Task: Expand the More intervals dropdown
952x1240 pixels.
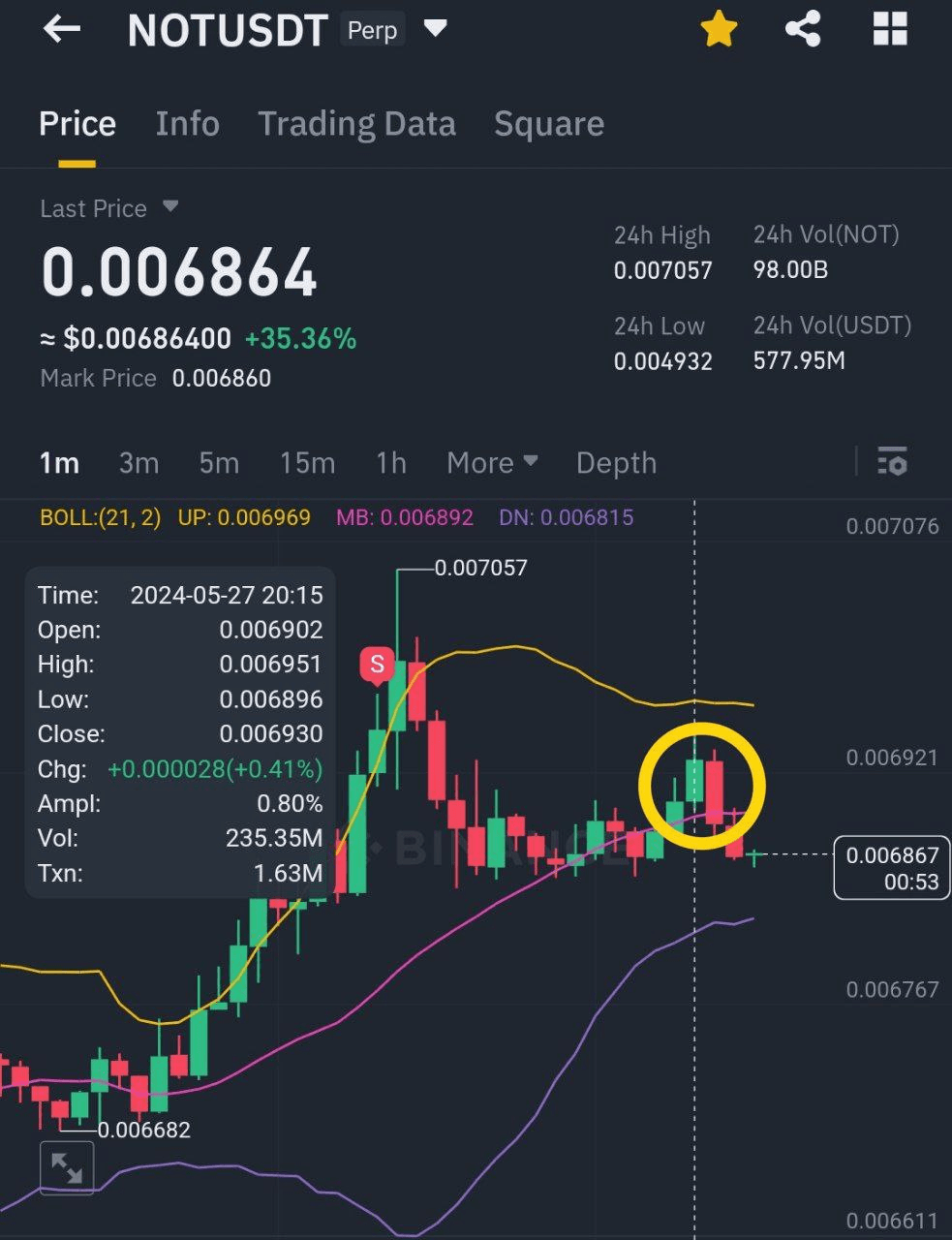Action: pos(492,463)
